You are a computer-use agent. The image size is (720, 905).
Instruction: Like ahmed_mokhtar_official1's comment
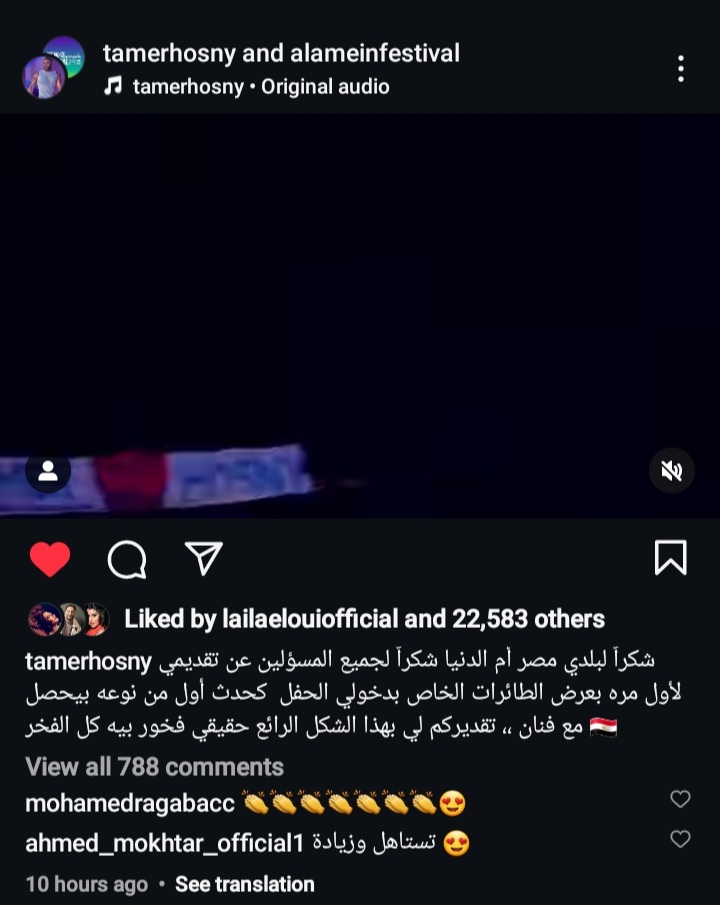[x=680, y=839]
